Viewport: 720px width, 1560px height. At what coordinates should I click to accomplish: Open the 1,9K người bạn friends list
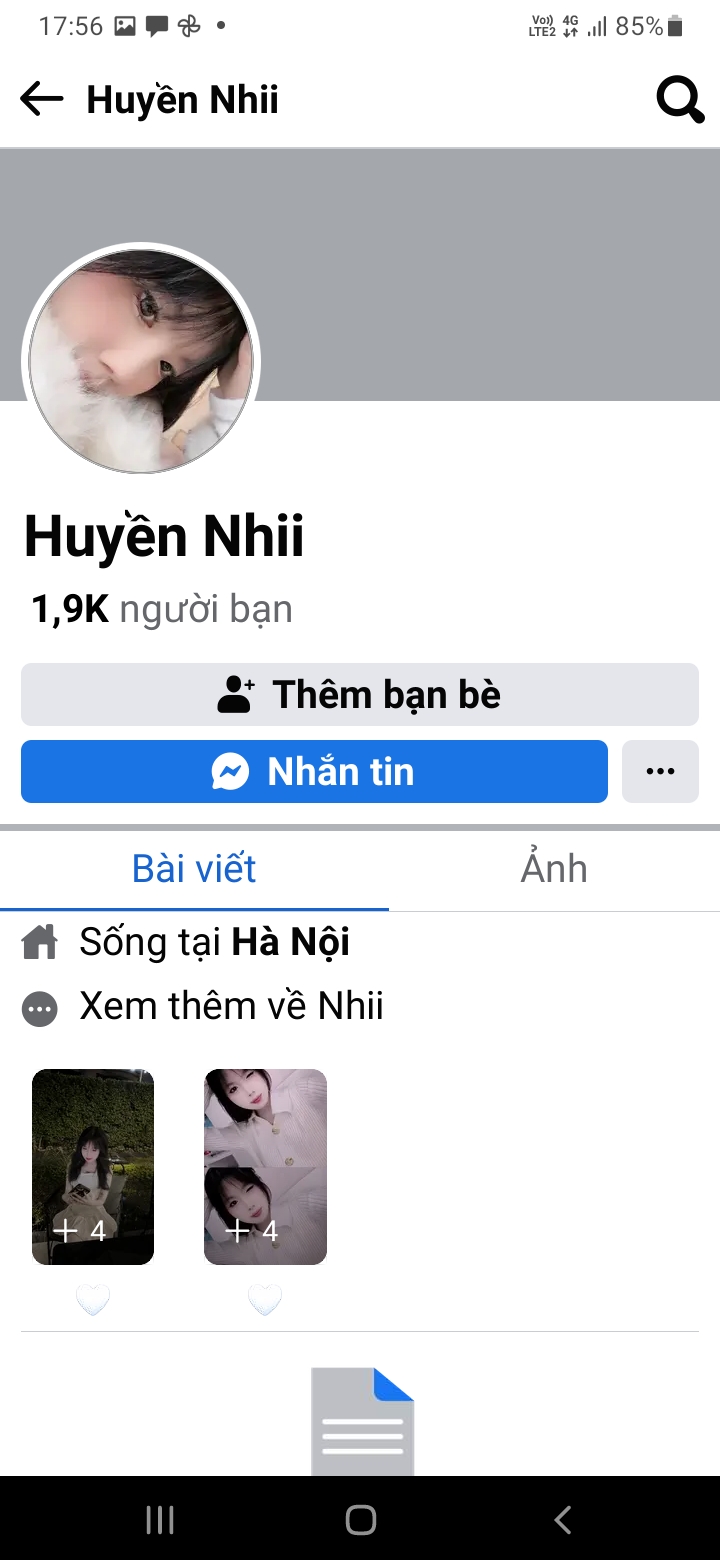pos(162,609)
